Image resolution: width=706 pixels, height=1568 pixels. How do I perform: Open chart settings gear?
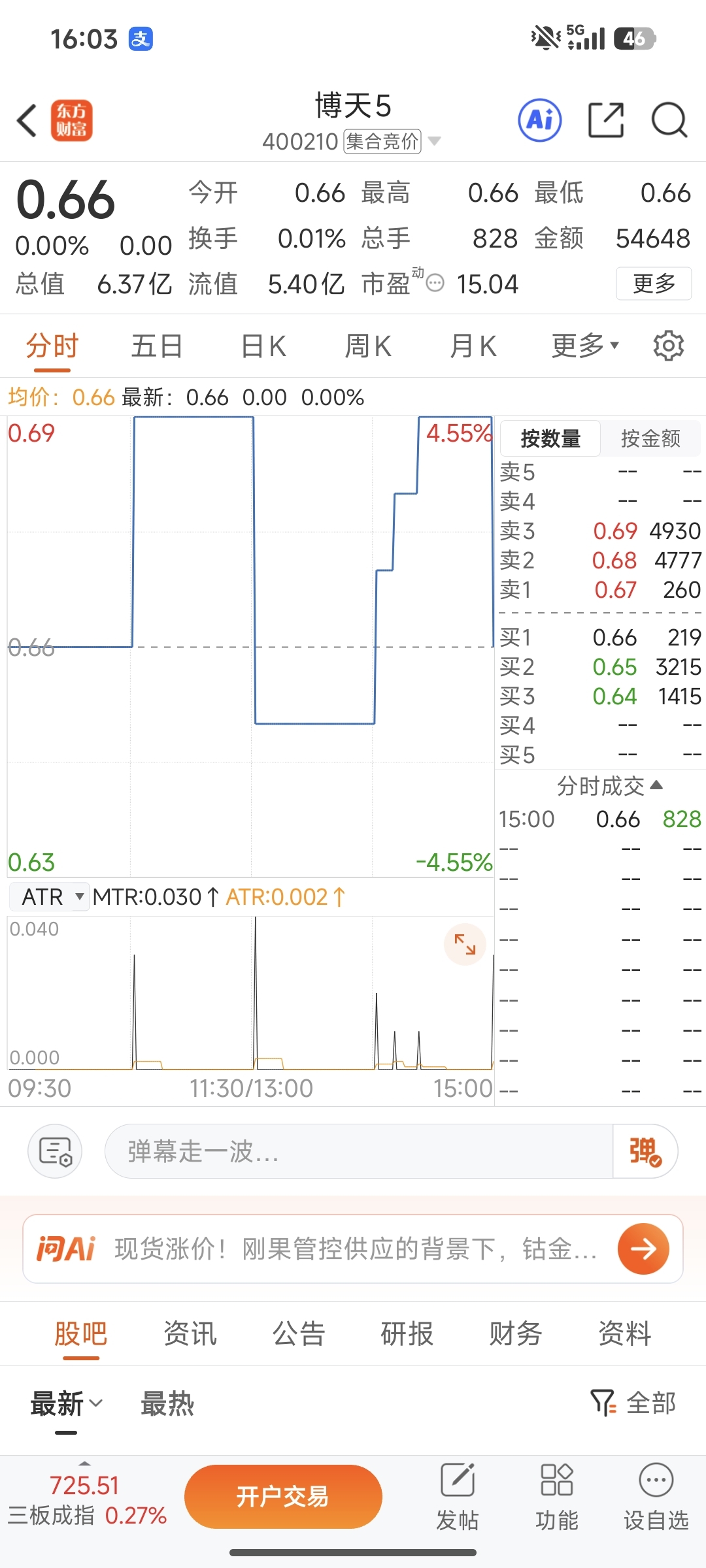coord(668,346)
